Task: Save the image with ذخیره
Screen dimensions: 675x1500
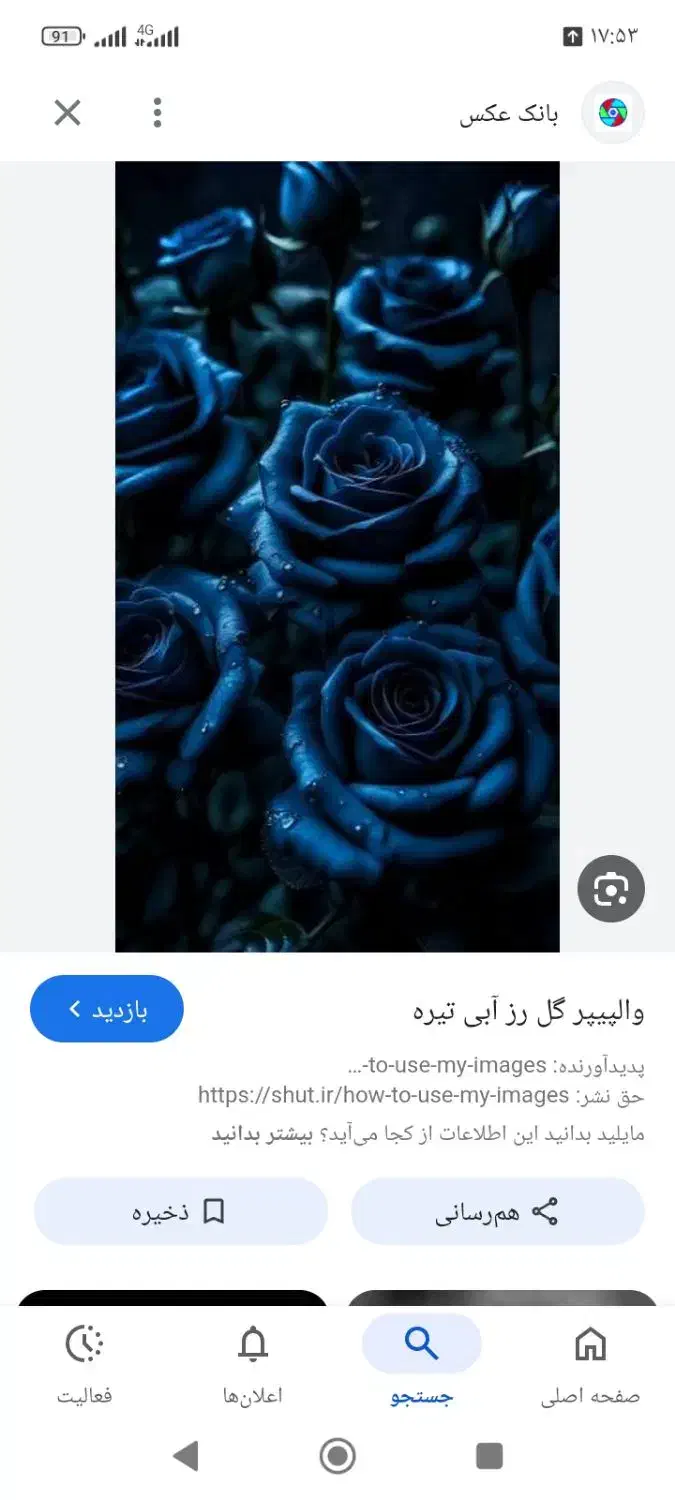Action: coord(181,1212)
